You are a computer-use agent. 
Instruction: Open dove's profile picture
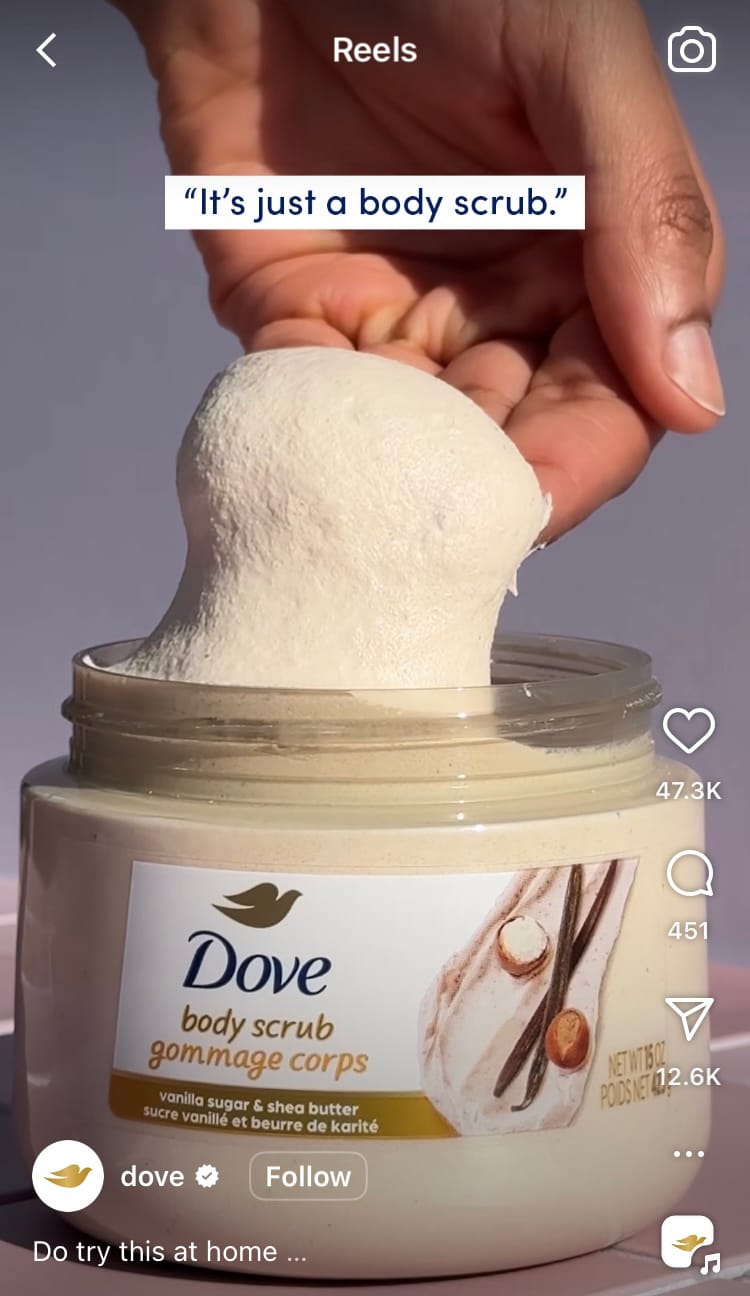[x=68, y=1177]
